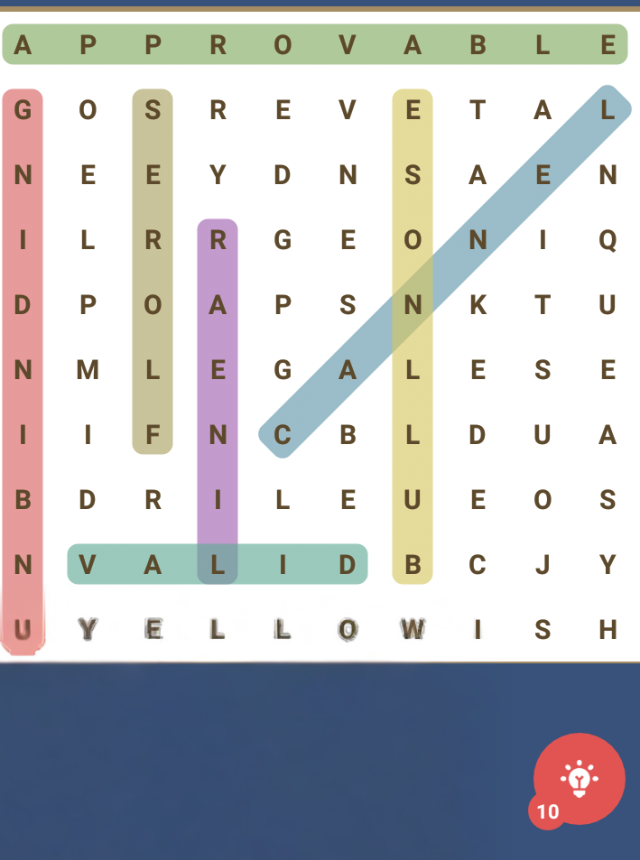Select the letter M in the grid
The height and width of the screenshot is (860, 640).
click(x=88, y=370)
